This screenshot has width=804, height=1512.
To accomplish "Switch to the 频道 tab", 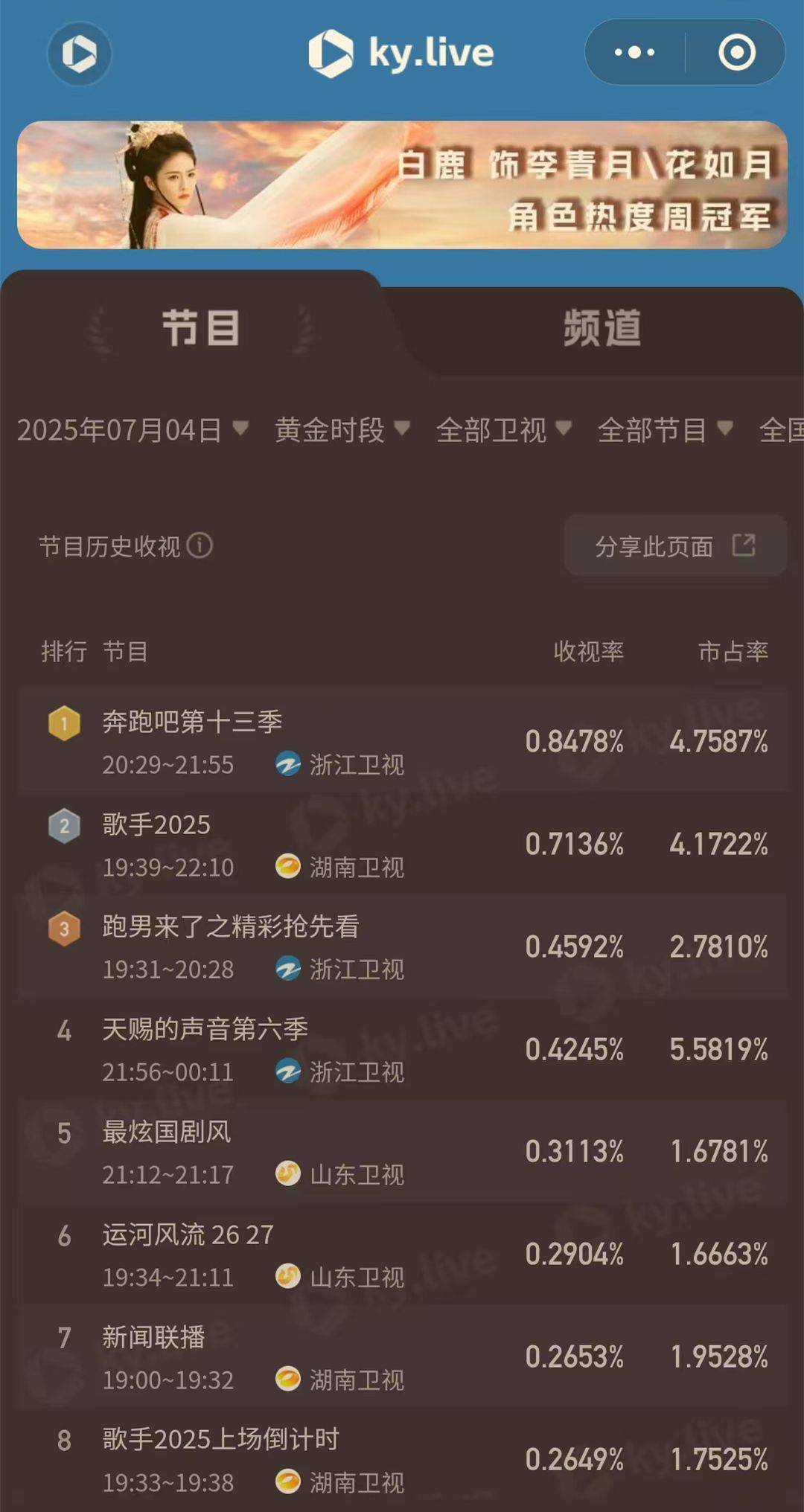I will point(602,328).
